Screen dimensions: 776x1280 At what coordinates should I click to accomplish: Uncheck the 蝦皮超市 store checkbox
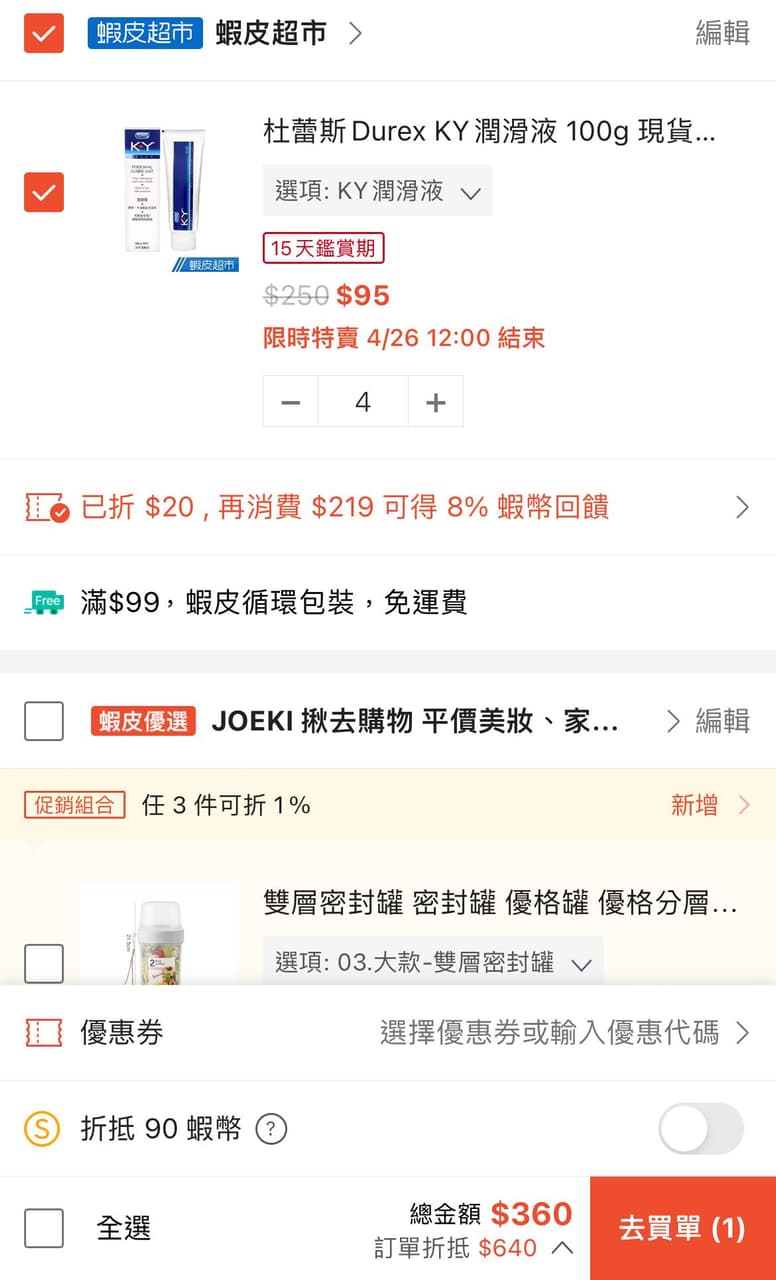point(42,32)
